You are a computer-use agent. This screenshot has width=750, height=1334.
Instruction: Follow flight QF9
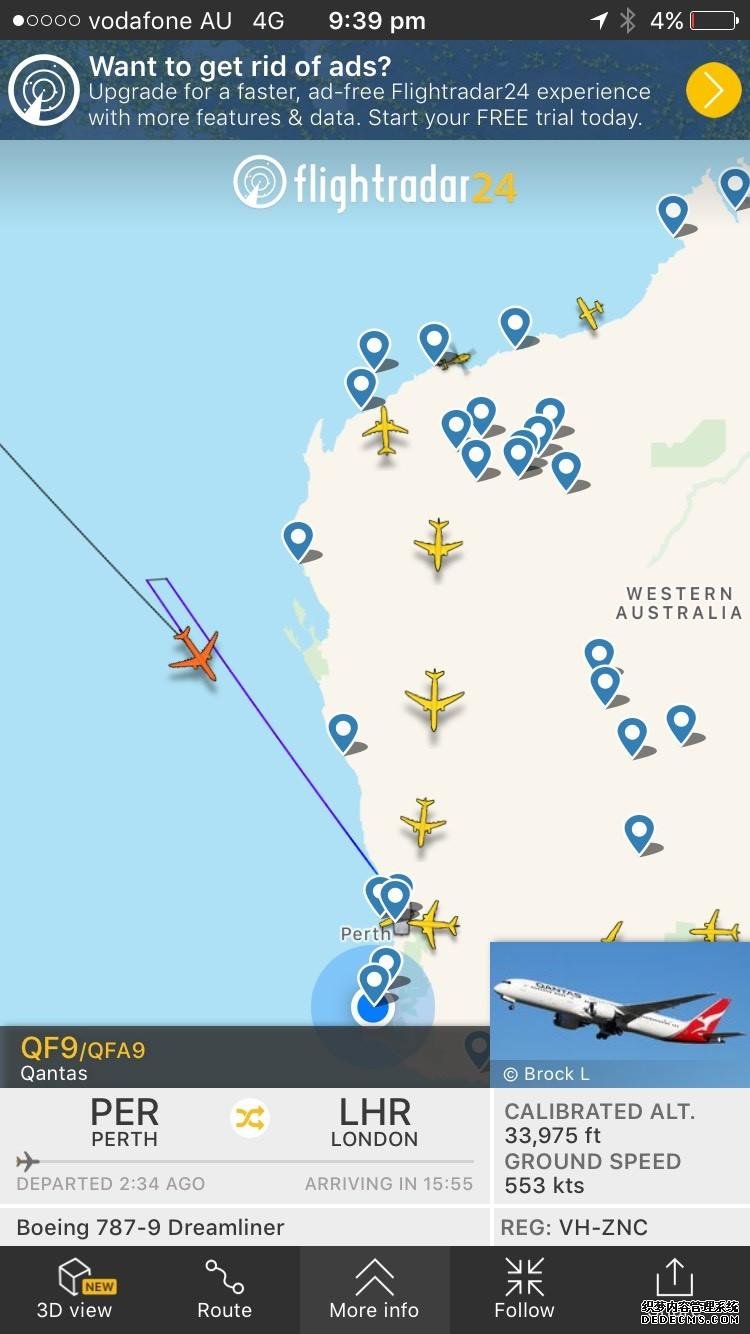click(524, 1290)
